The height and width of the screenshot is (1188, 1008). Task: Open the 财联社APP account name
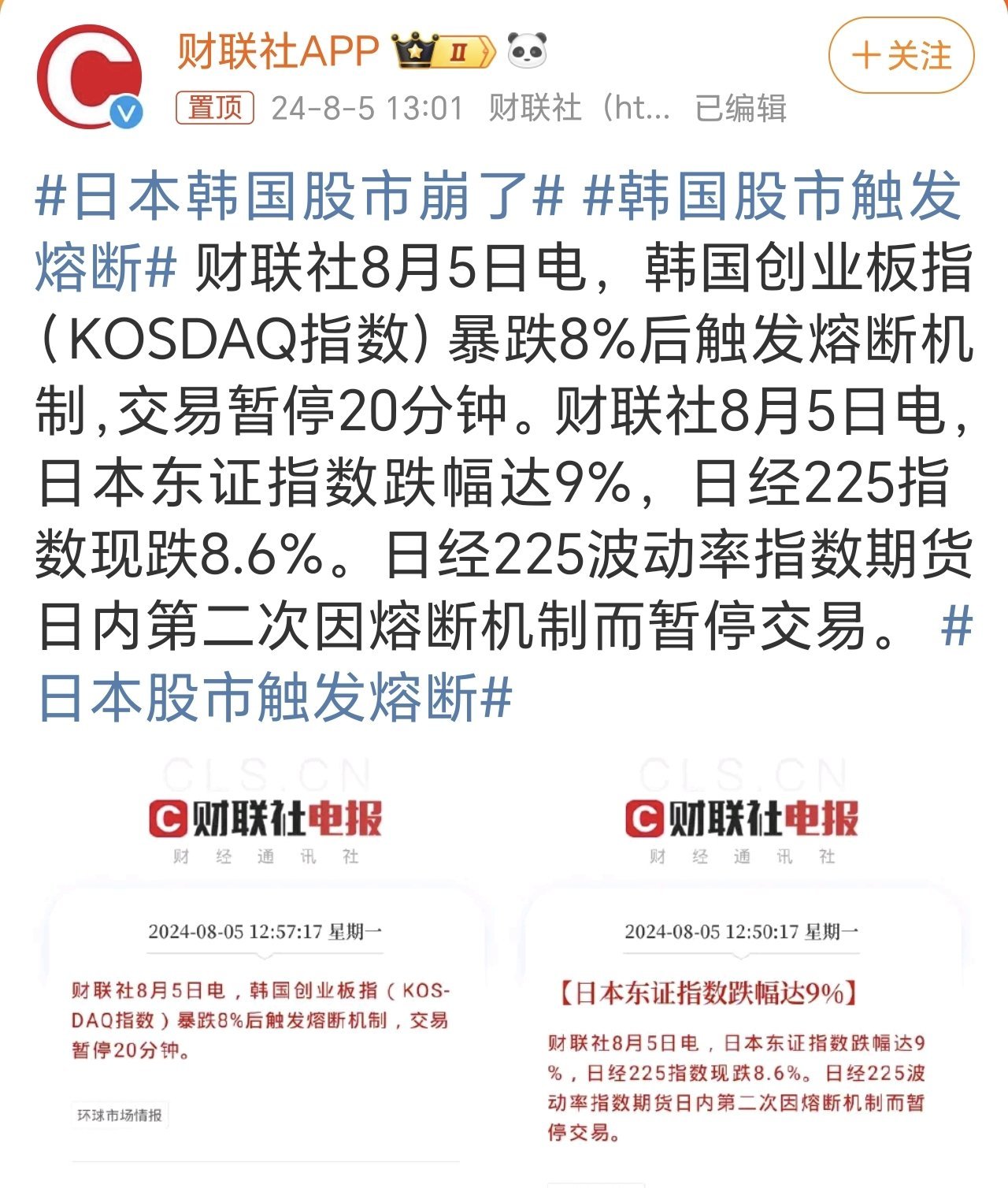pyautogui.click(x=277, y=52)
